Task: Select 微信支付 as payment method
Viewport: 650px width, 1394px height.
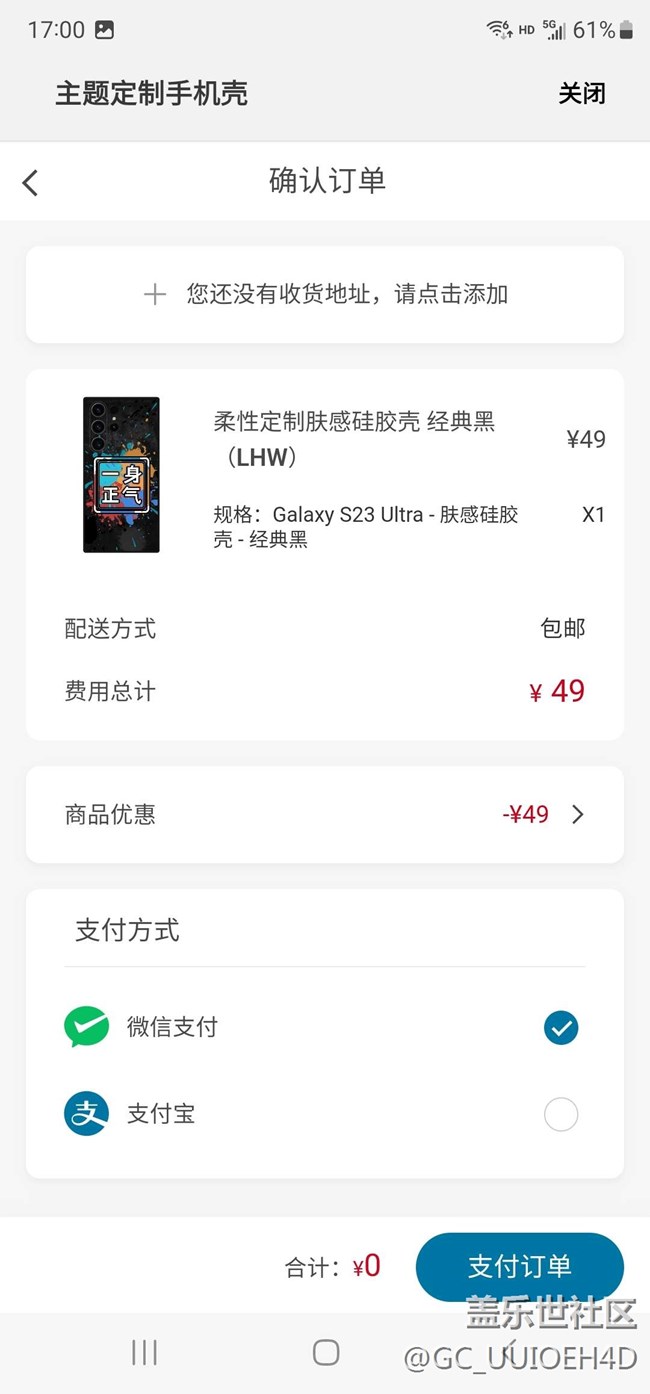Action: coord(560,1027)
